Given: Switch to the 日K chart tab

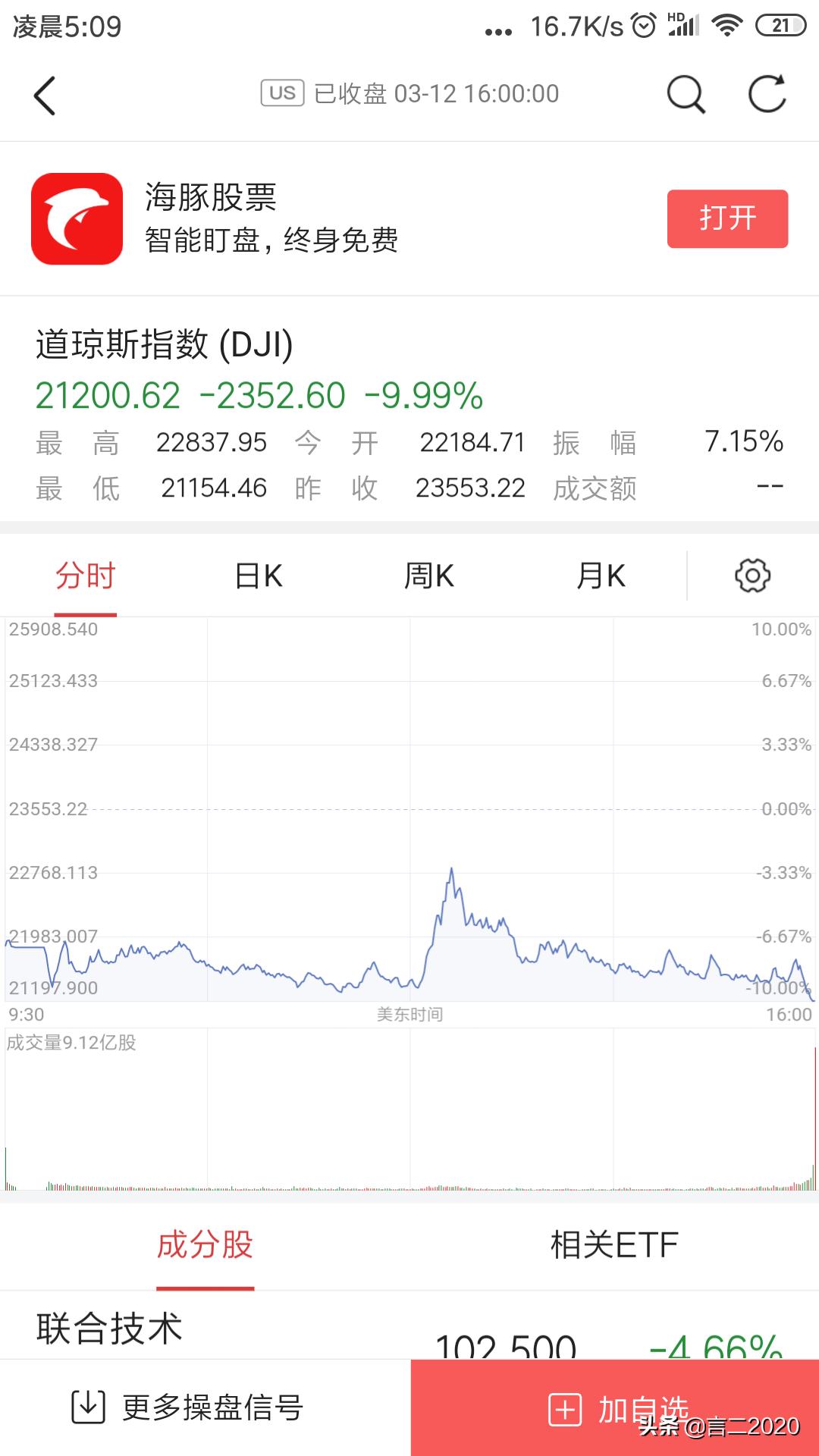Looking at the screenshot, I should point(259,576).
